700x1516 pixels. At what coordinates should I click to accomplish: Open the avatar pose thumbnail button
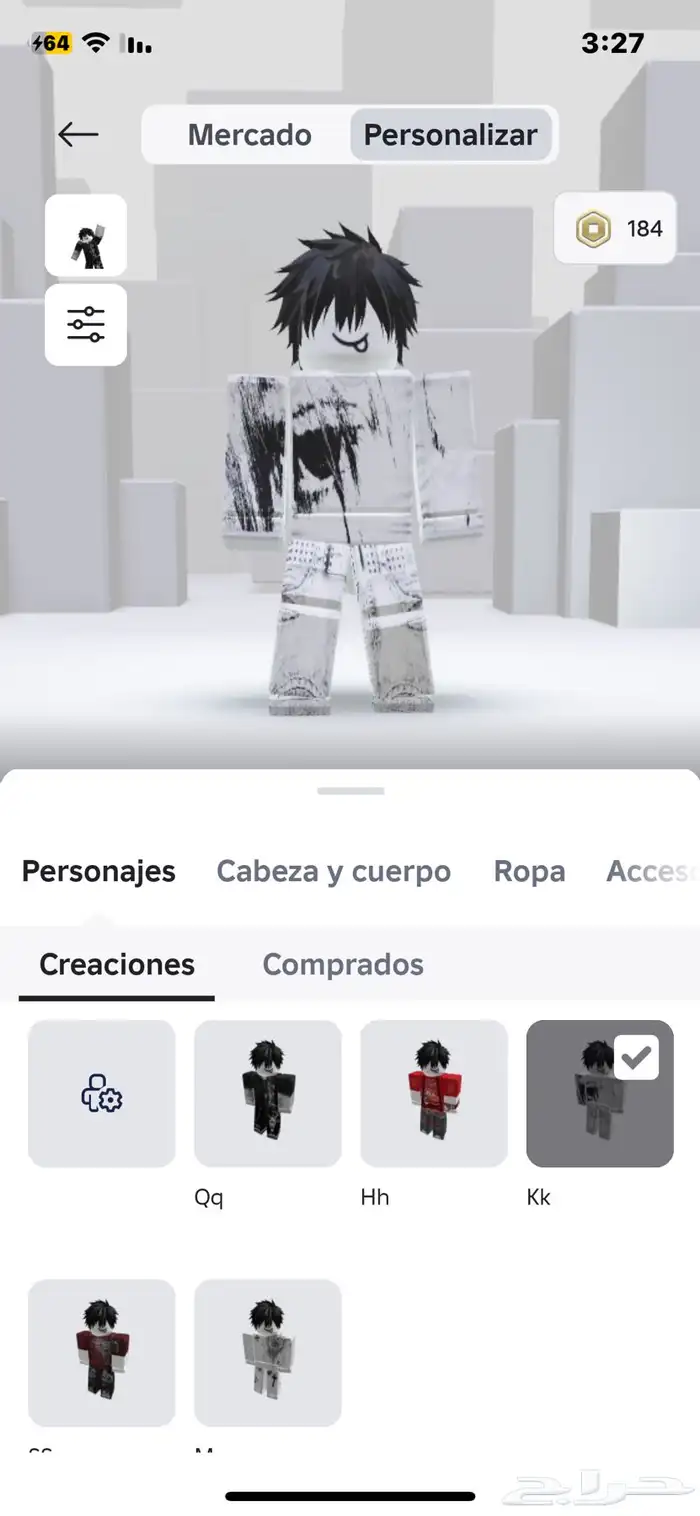pos(86,236)
